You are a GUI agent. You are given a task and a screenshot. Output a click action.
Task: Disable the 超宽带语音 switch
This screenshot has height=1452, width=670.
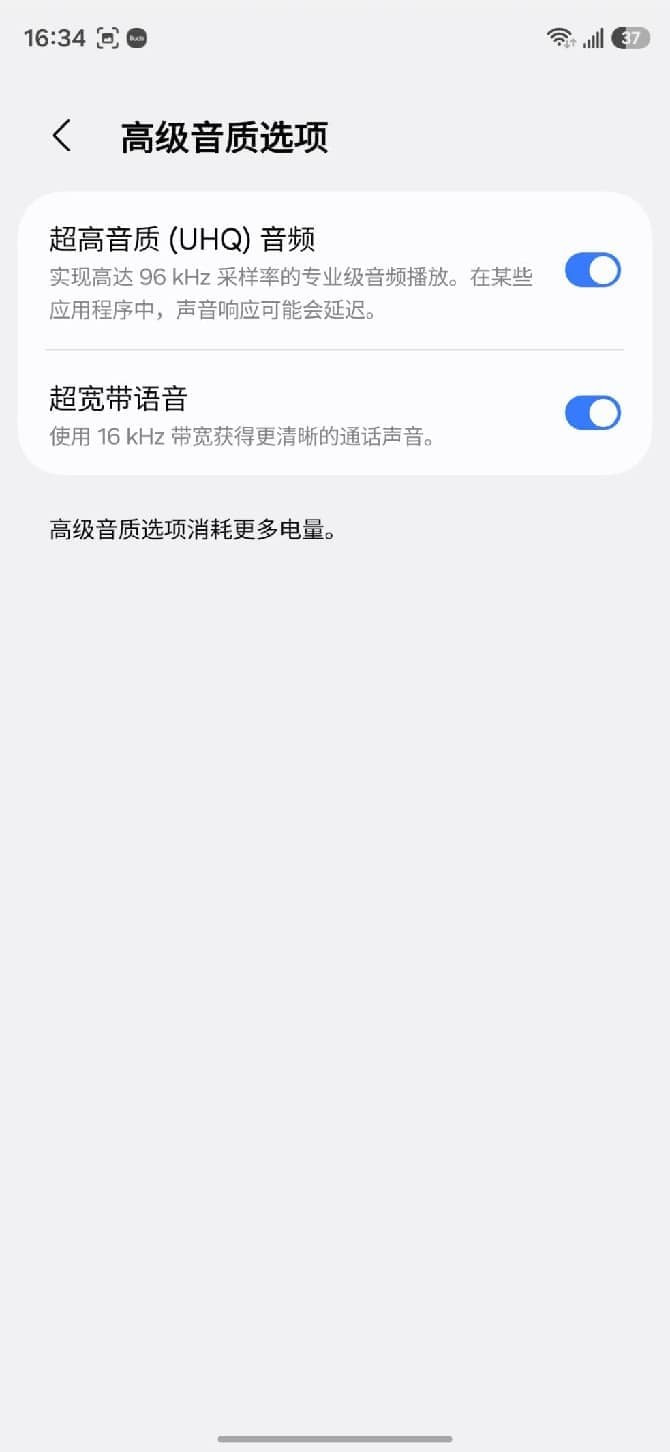click(x=592, y=413)
